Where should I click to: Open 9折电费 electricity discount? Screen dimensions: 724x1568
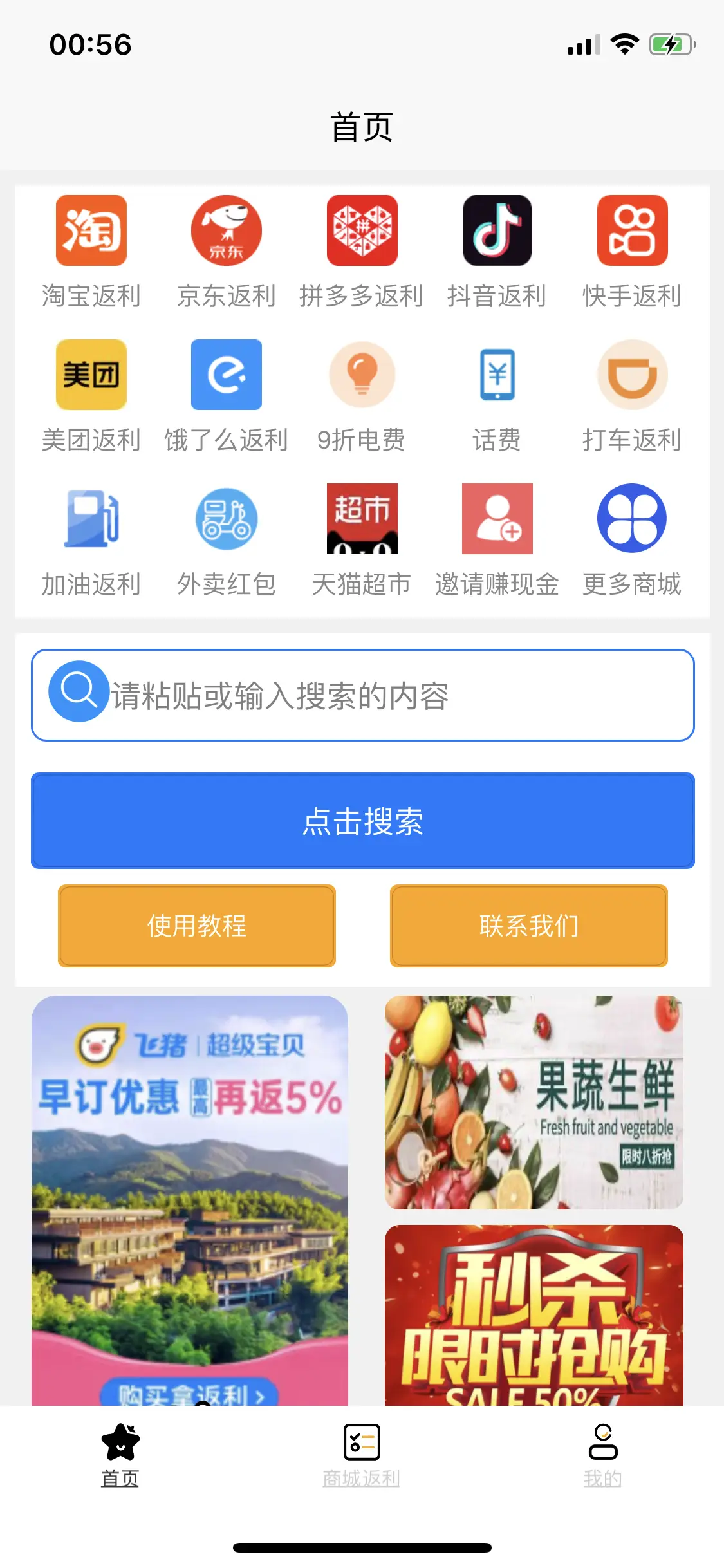(x=362, y=375)
